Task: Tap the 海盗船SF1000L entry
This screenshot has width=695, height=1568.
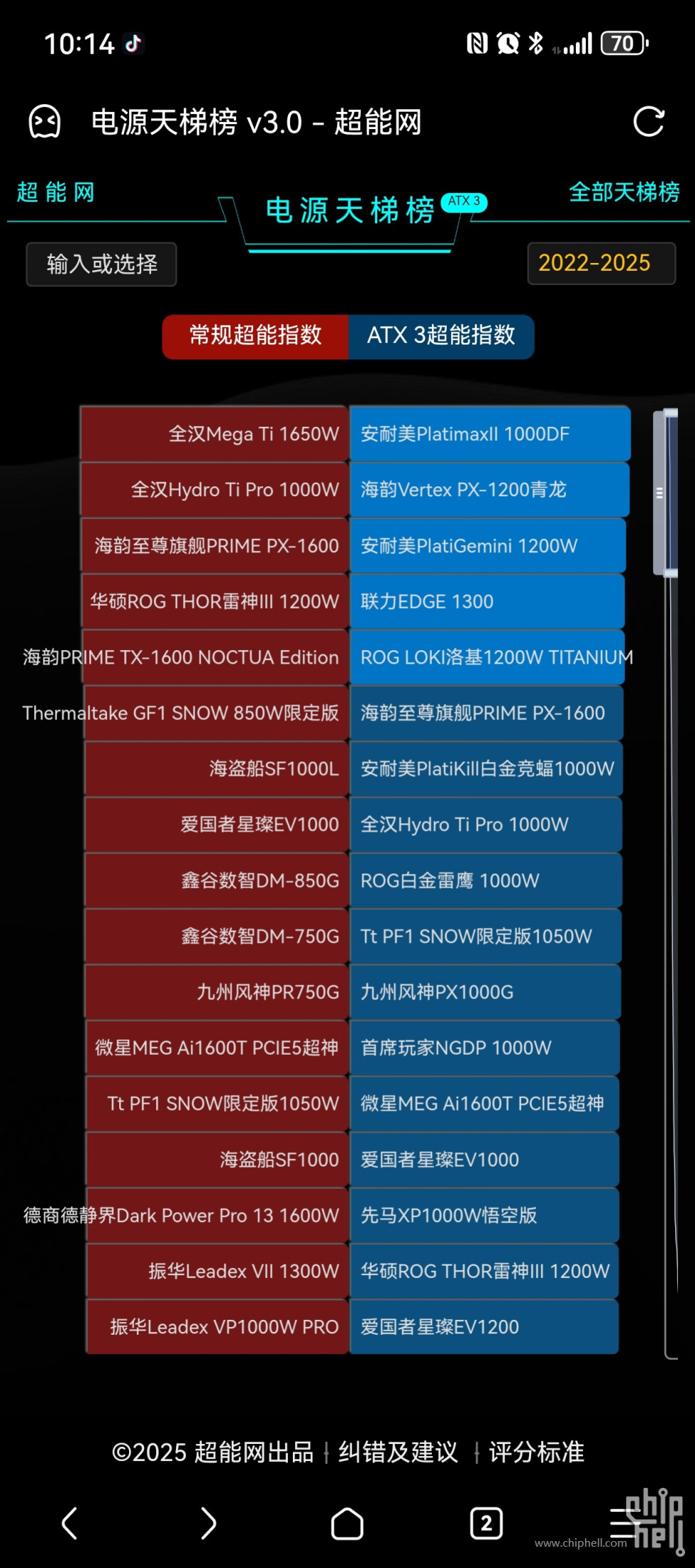Action: (x=216, y=769)
